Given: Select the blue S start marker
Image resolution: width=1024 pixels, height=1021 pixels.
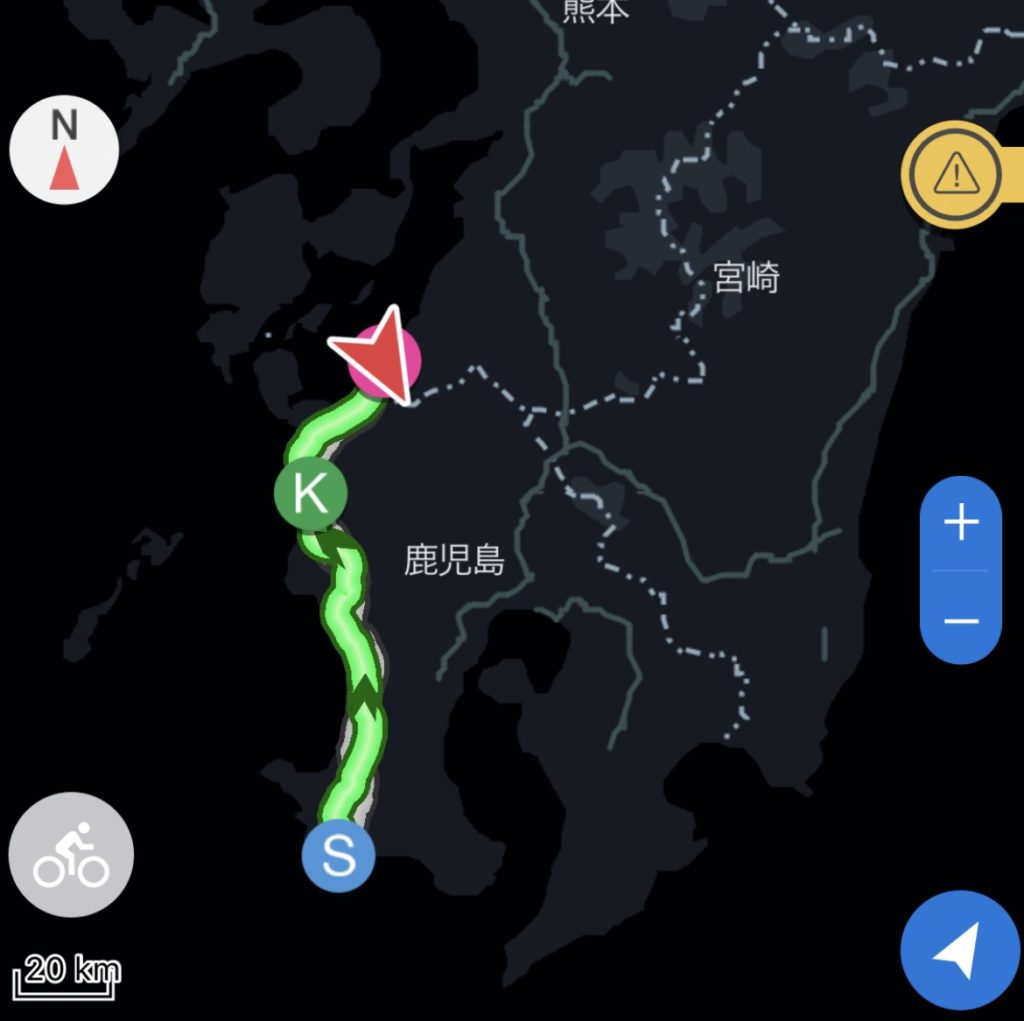Looking at the screenshot, I should 338,856.
